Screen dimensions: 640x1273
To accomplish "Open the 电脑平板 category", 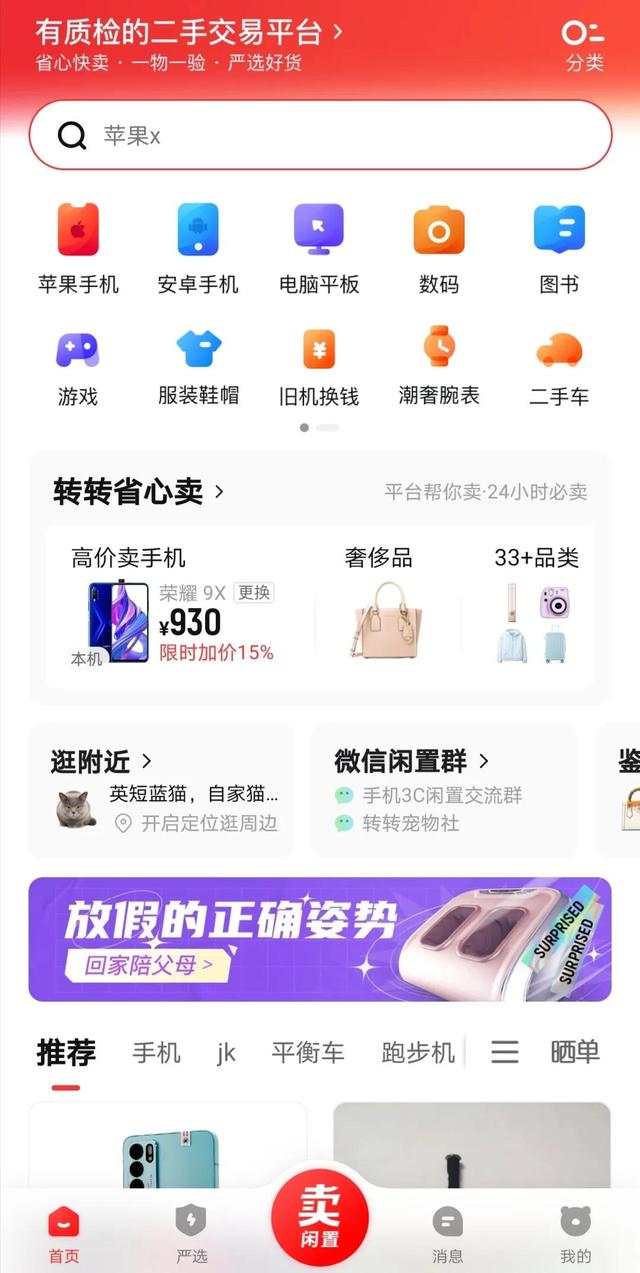I will coord(319,250).
